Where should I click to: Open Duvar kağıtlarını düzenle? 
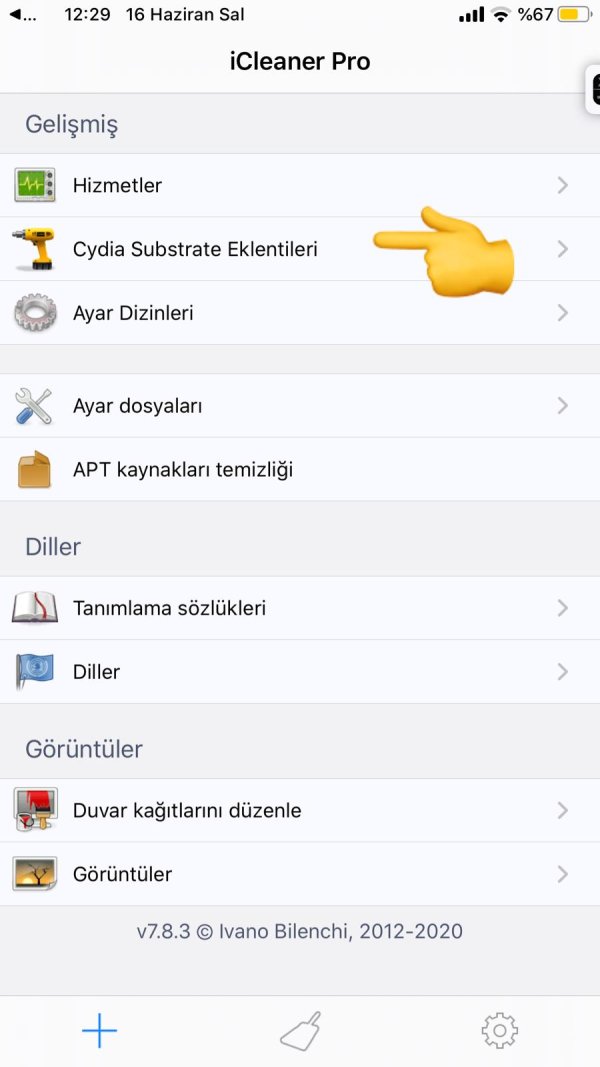(300, 810)
